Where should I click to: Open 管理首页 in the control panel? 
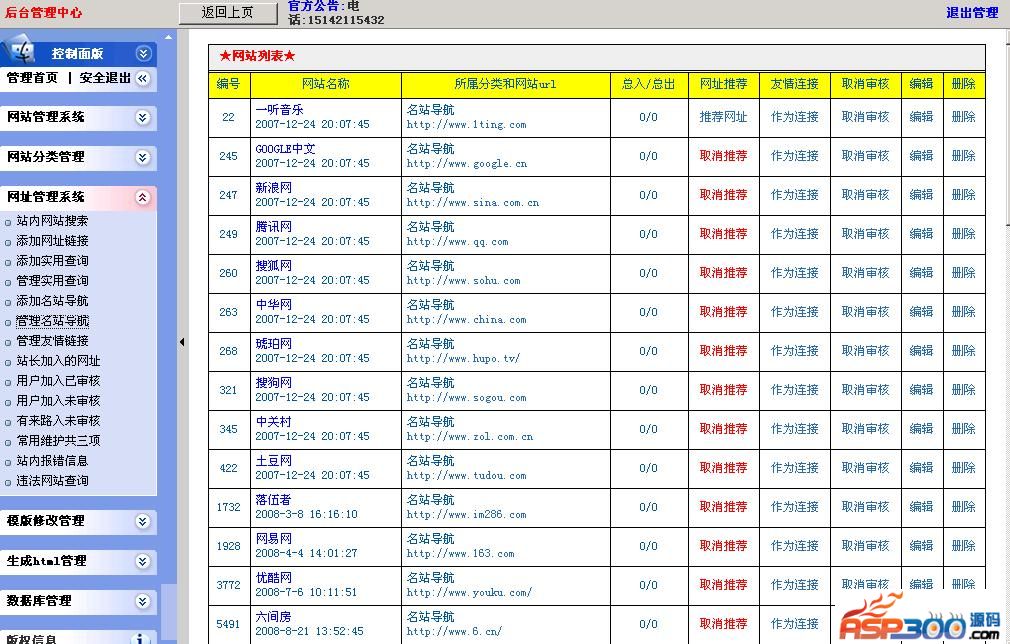32,78
